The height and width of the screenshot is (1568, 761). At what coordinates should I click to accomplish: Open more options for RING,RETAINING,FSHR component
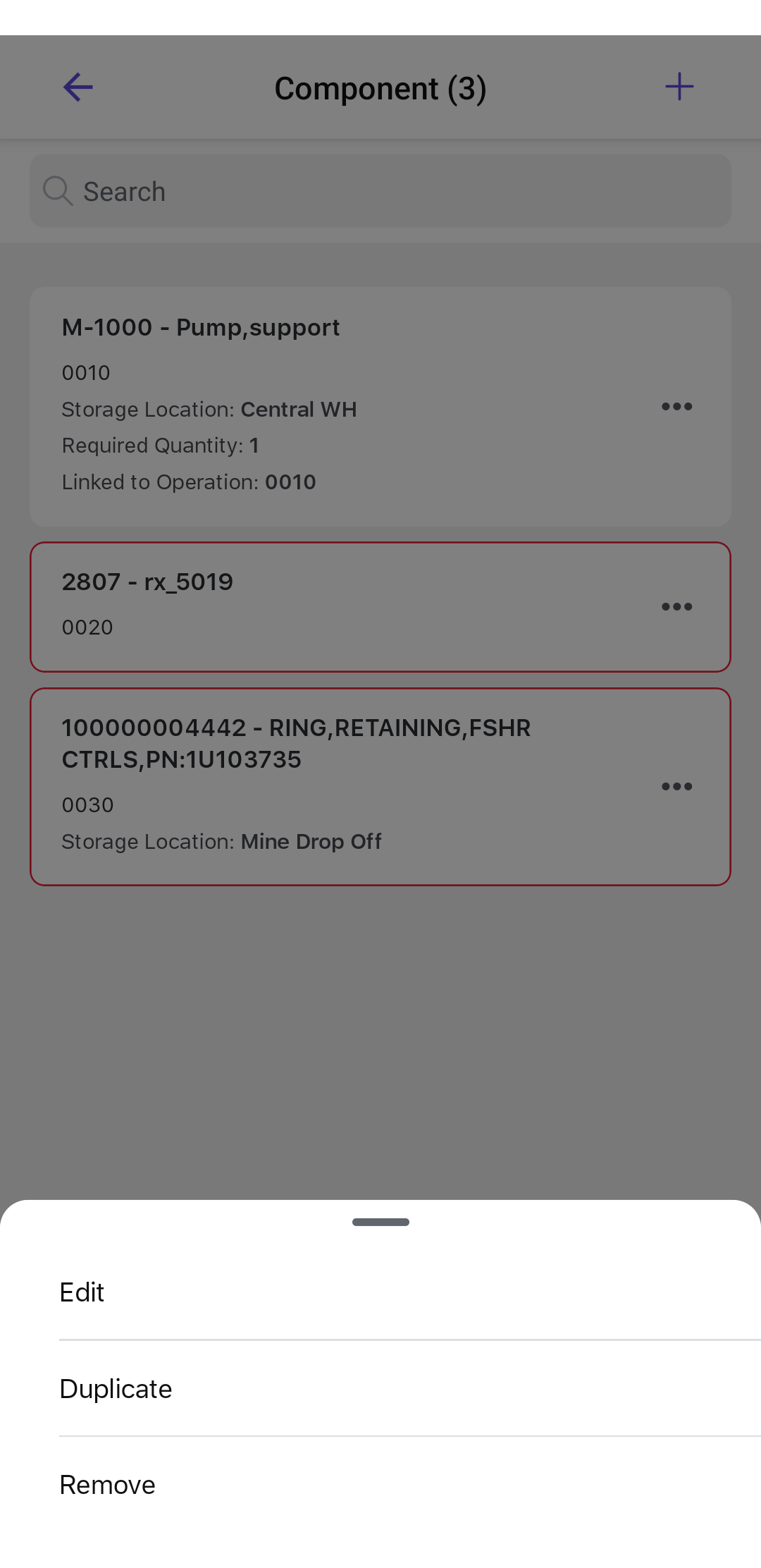pyautogui.click(x=676, y=787)
